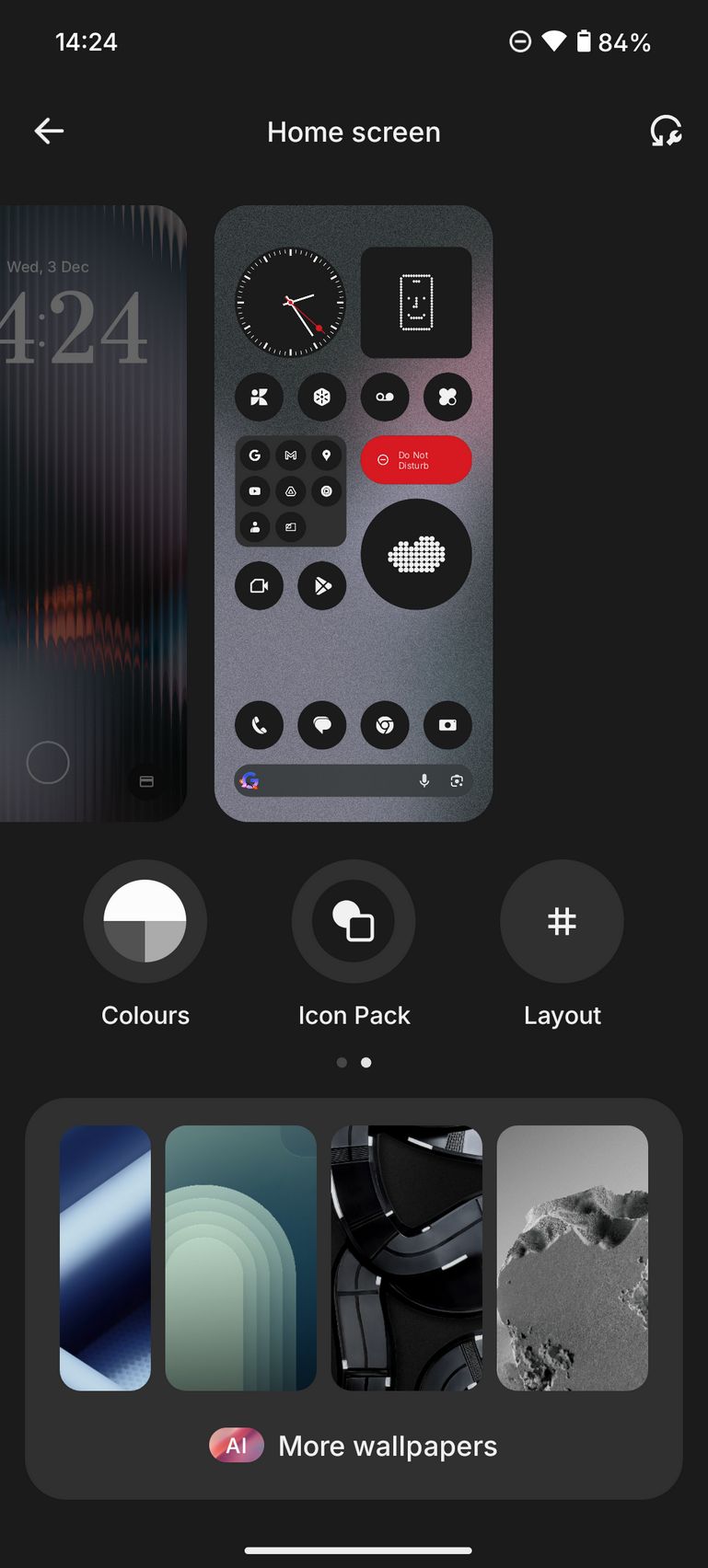
Task: Tap the reset icon in the top right
Action: click(666, 132)
